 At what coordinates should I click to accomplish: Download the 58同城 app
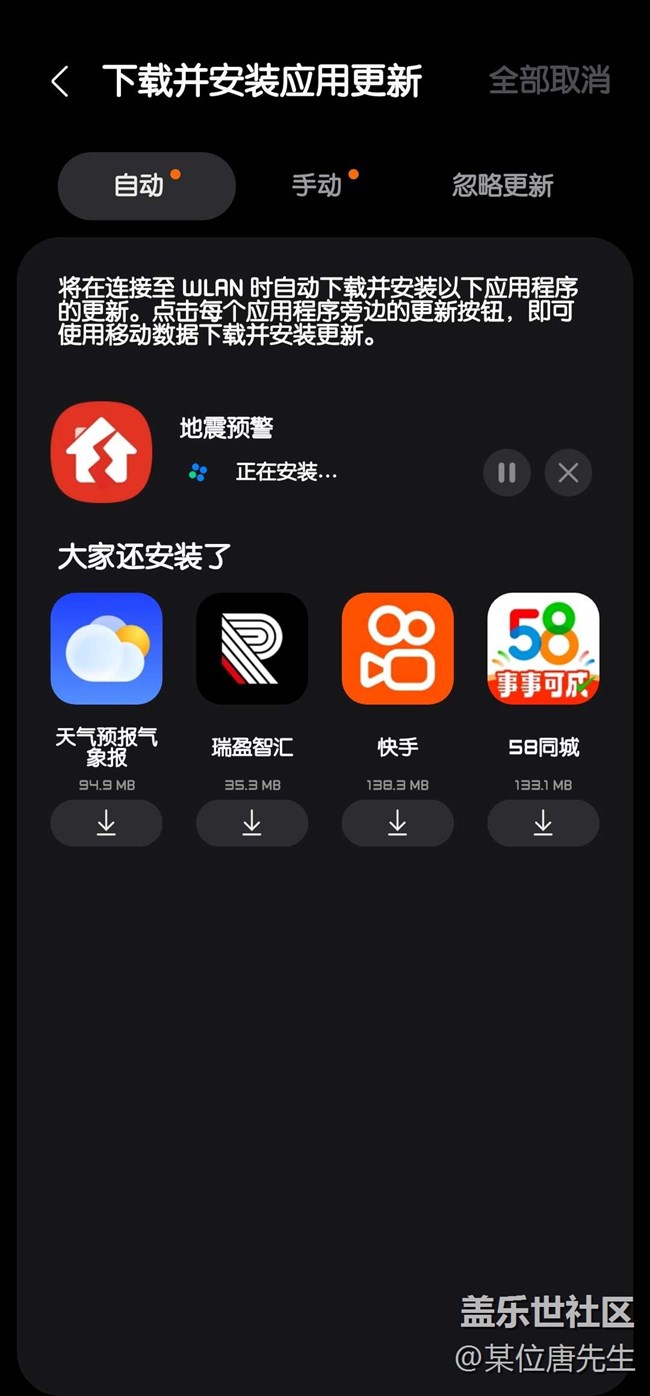543,823
